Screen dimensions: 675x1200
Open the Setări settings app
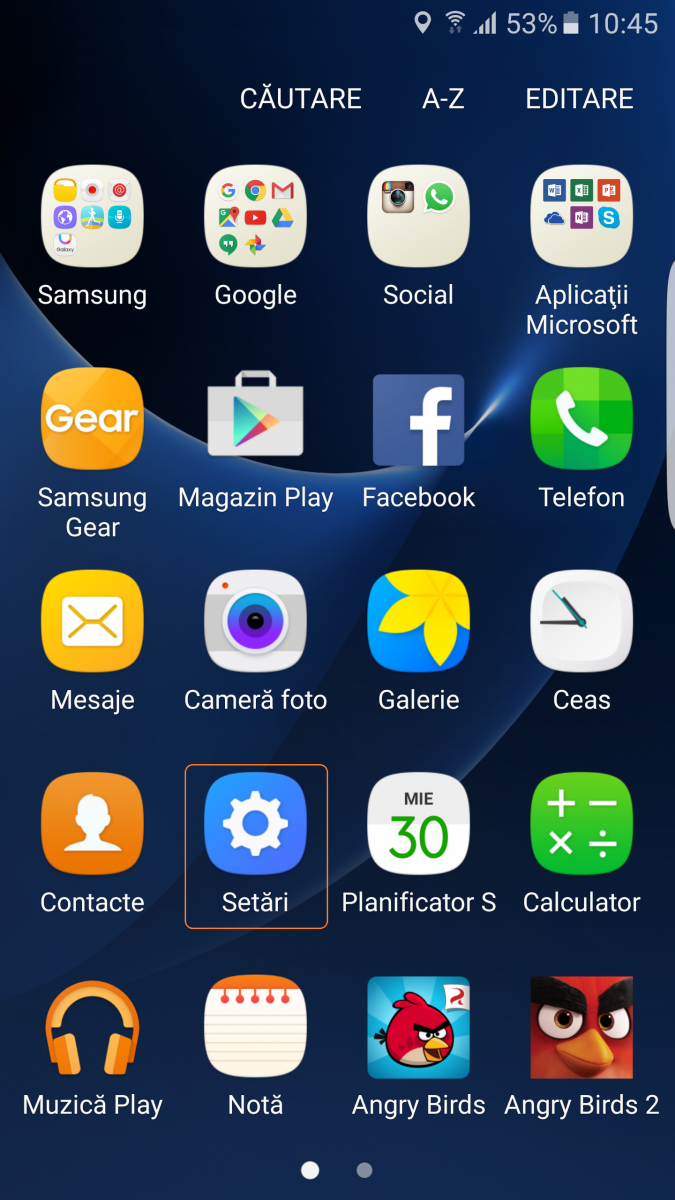pyautogui.click(x=255, y=825)
